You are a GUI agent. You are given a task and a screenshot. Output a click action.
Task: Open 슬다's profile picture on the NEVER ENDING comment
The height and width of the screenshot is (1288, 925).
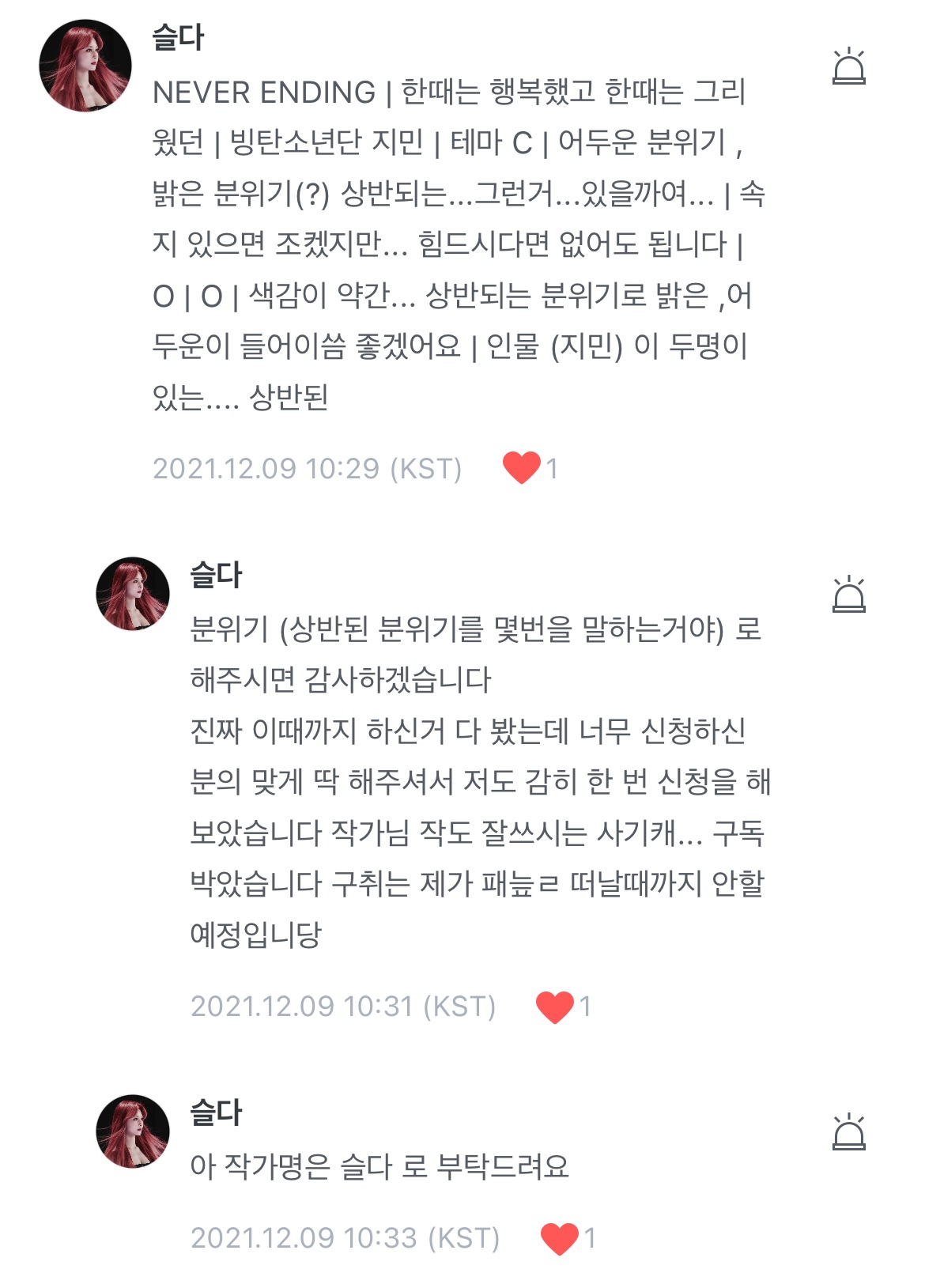85,66
